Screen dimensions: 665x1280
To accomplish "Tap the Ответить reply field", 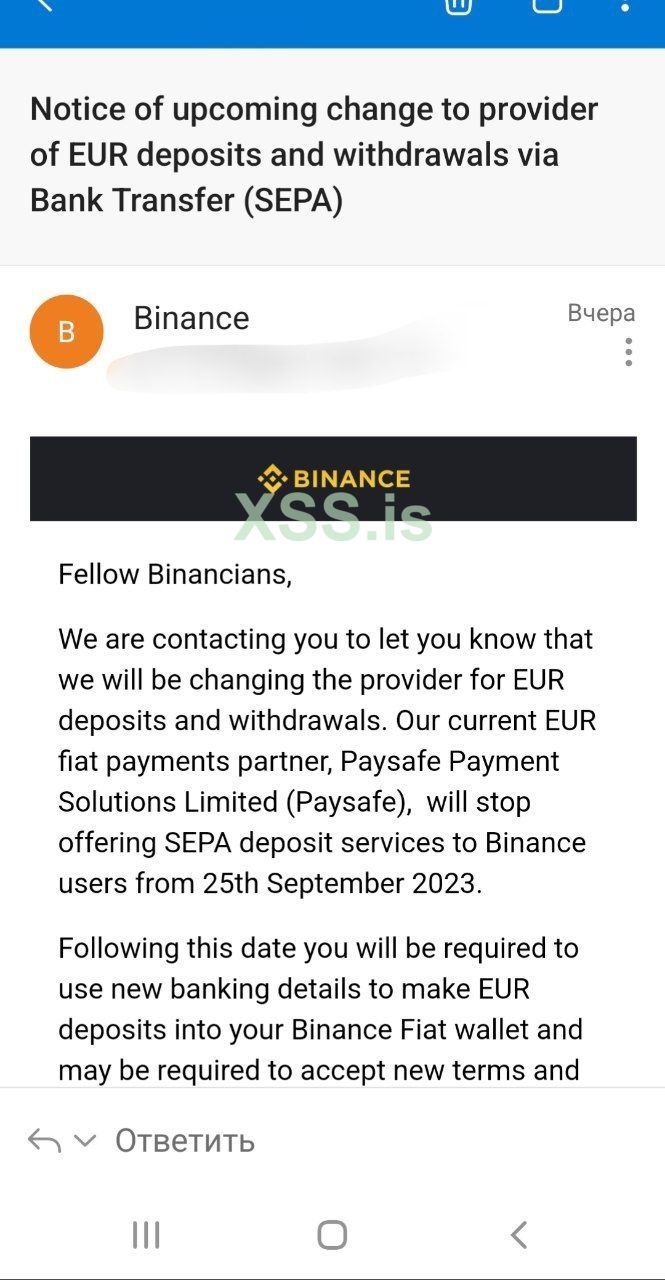I will coord(185,1140).
